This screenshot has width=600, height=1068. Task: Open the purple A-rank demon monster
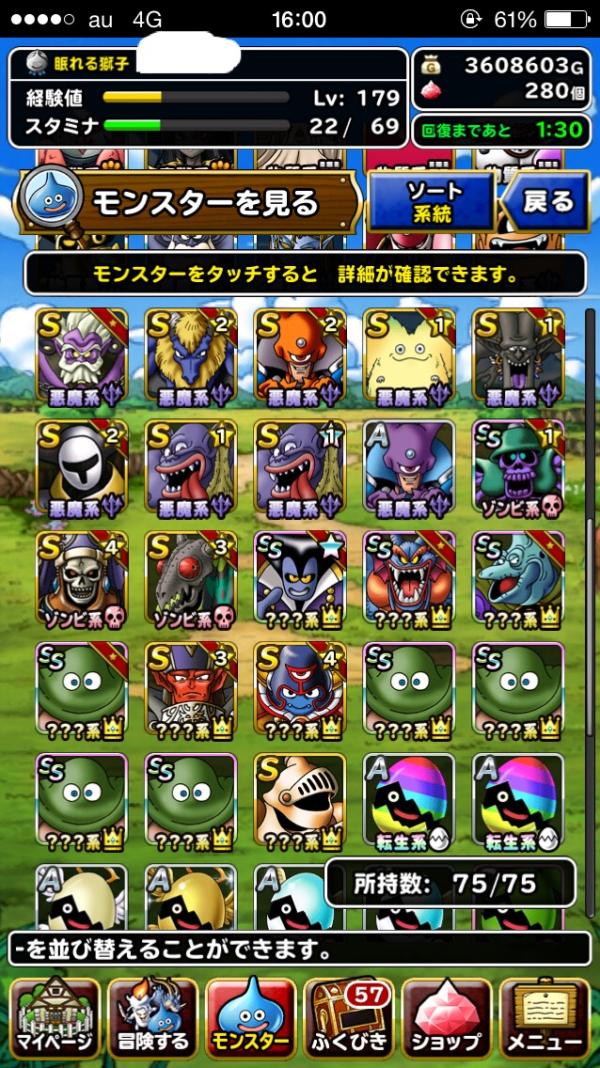tap(409, 467)
